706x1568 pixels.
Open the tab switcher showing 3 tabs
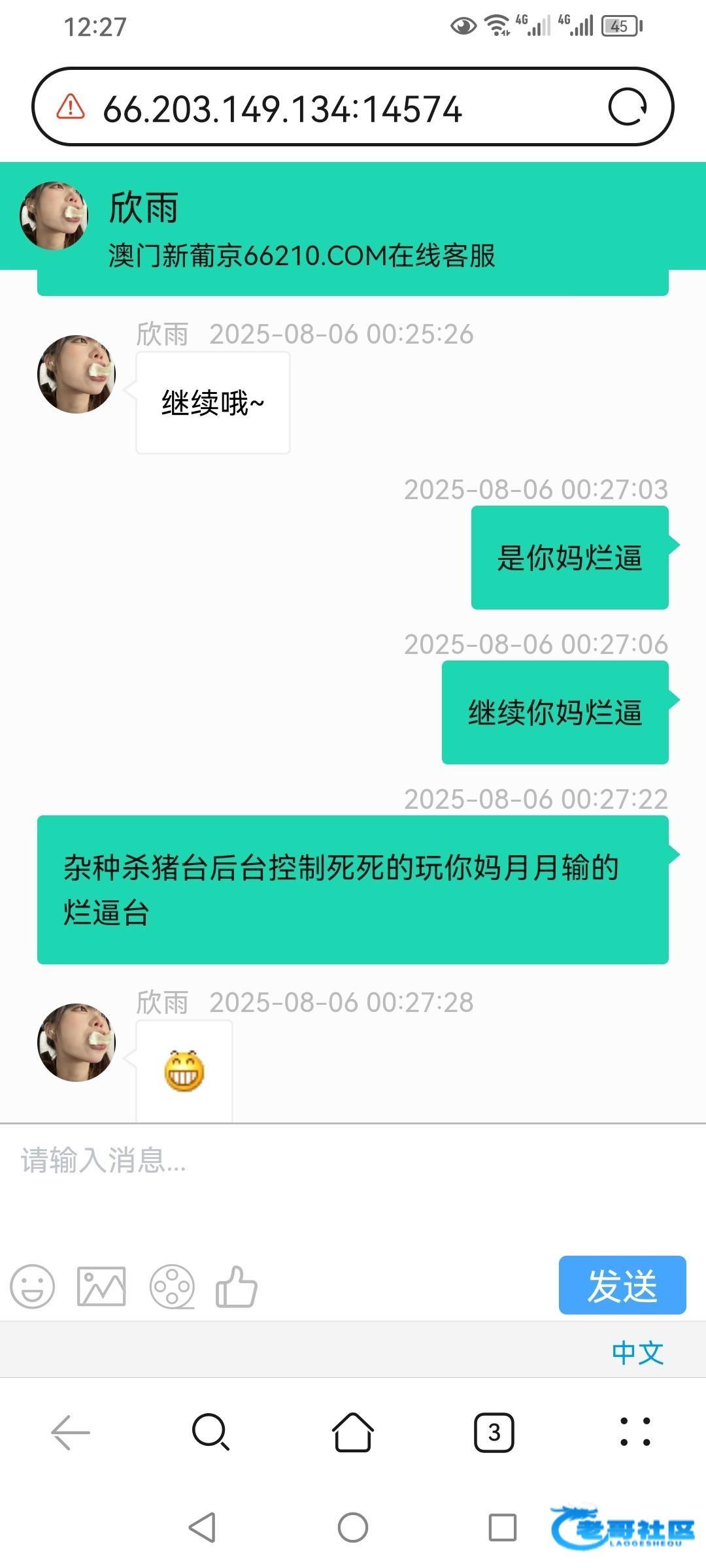(x=494, y=1432)
